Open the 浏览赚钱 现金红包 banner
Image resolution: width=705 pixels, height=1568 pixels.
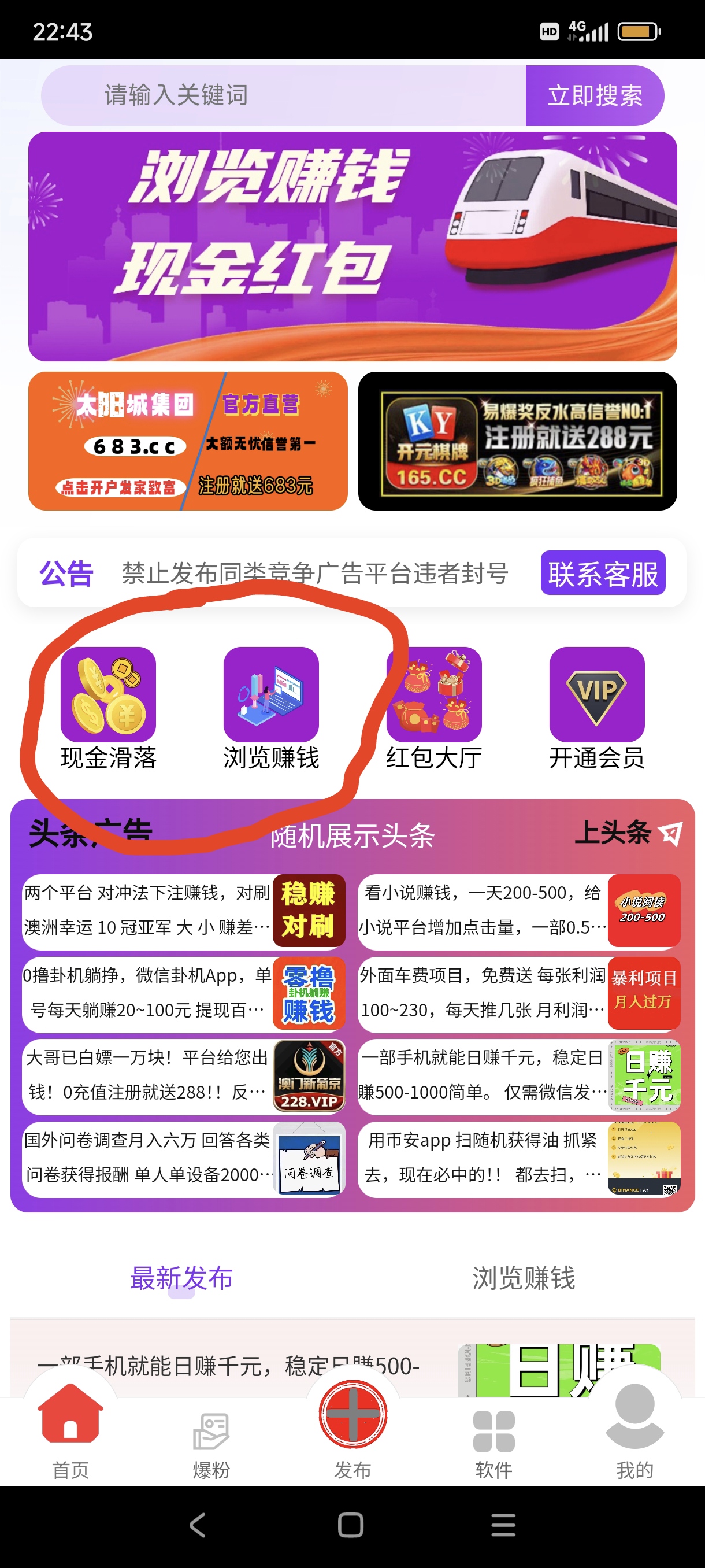[x=352, y=246]
